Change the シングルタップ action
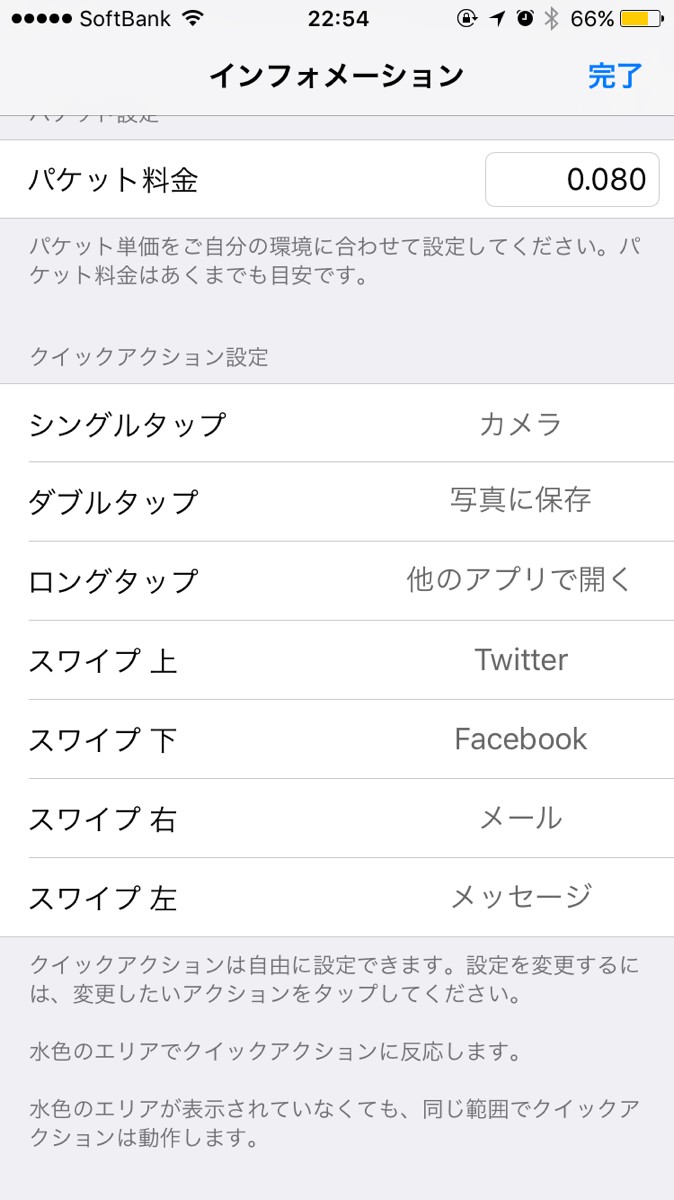This screenshot has width=674, height=1200. click(x=337, y=424)
